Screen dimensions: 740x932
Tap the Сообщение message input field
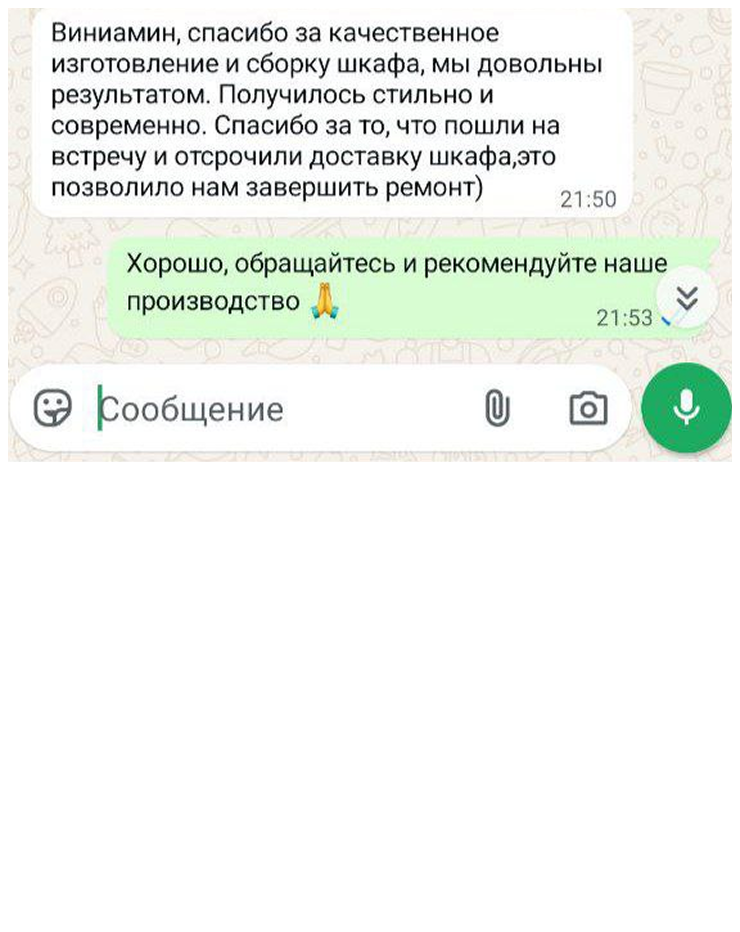pos(280,410)
